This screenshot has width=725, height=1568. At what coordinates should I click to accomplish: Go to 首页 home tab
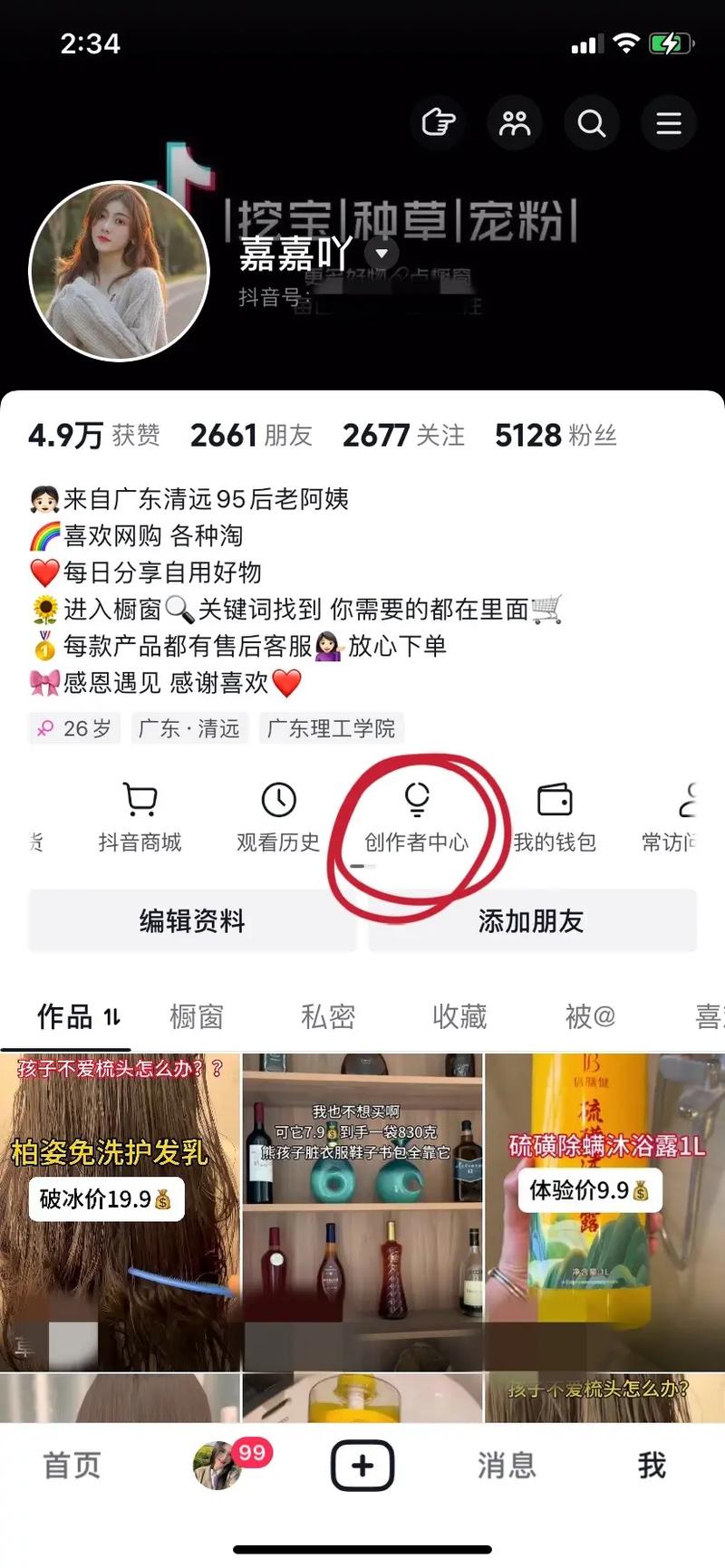pyautogui.click(x=72, y=1465)
